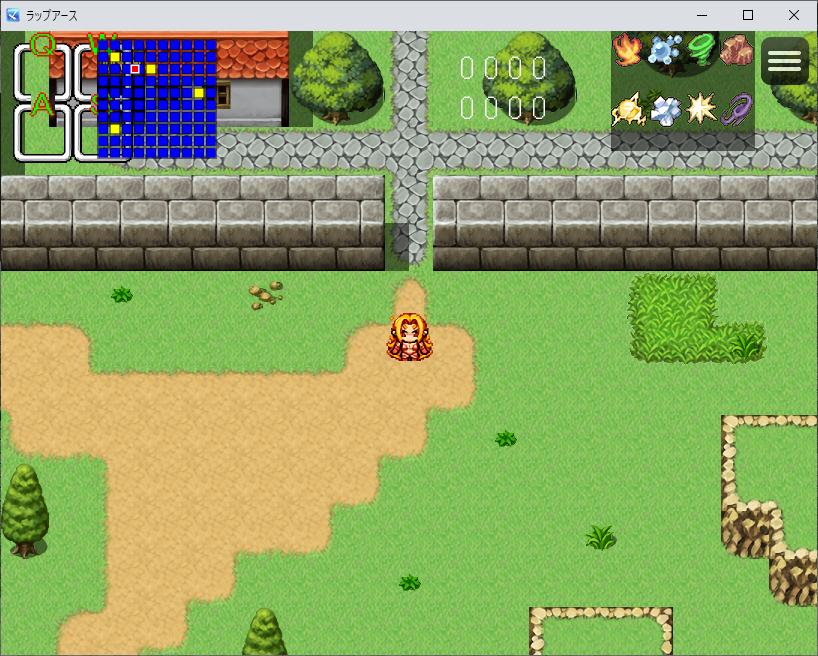The image size is (818, 656).
Task: Close the game window
Action: click(x=794, y=15)
